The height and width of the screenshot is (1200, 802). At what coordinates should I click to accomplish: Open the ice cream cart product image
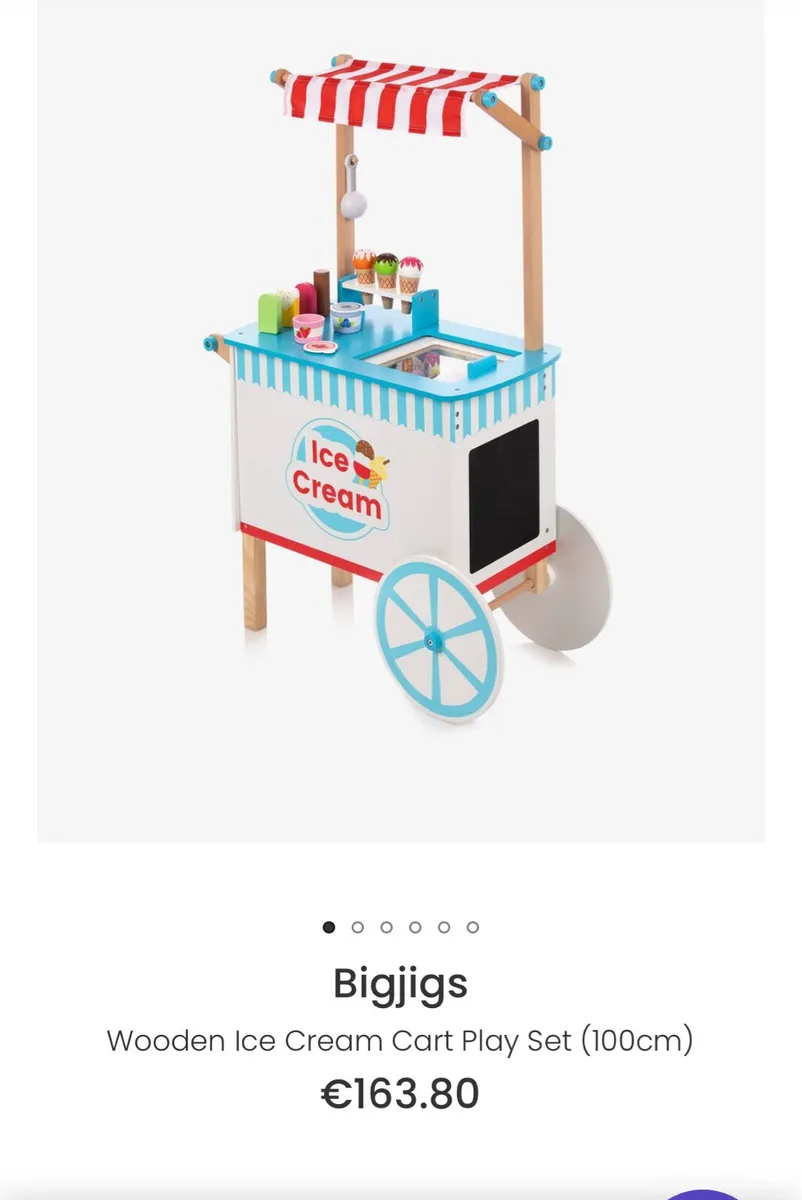[400, 420]
